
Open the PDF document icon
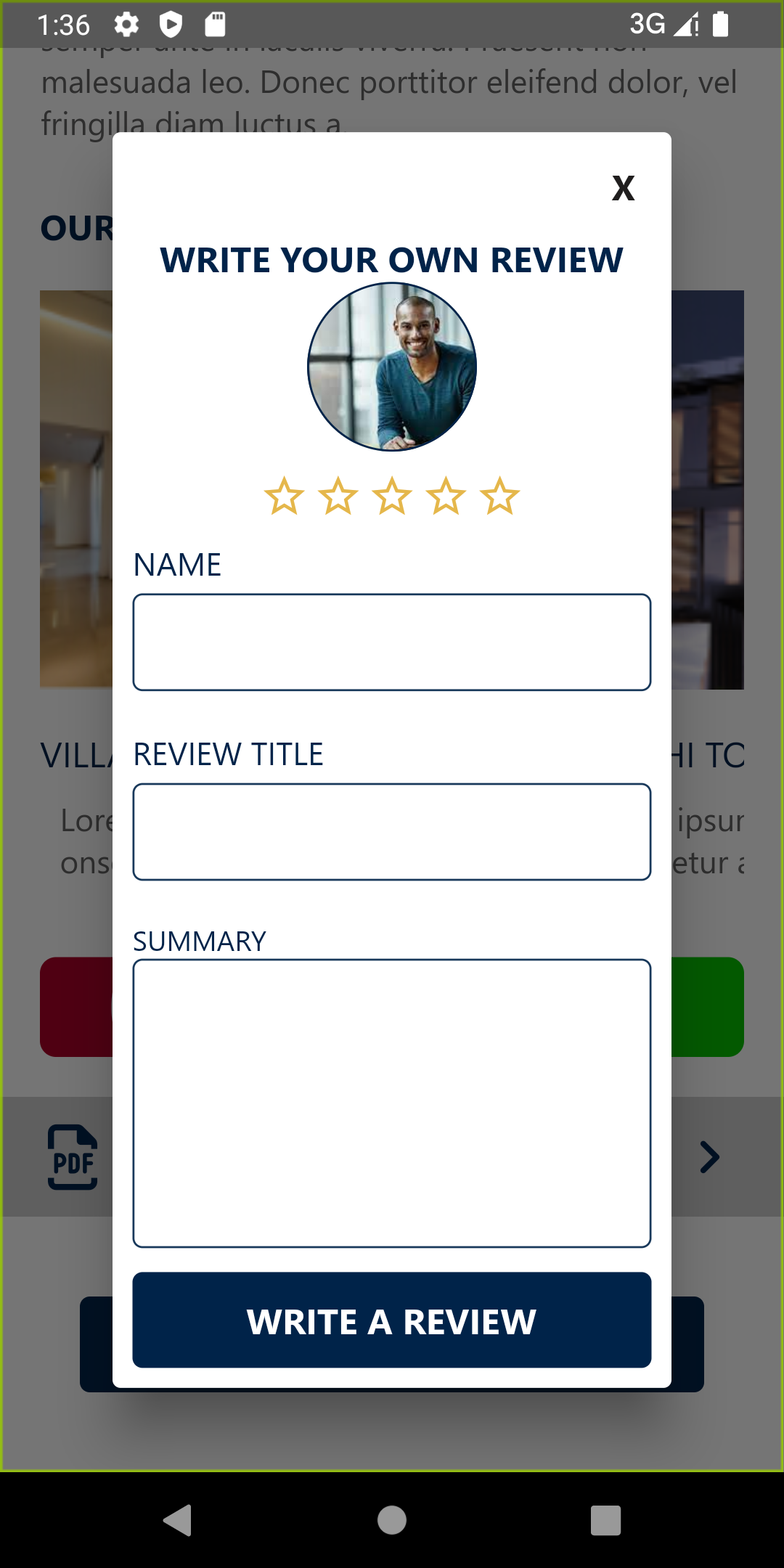click(72, 1157)
